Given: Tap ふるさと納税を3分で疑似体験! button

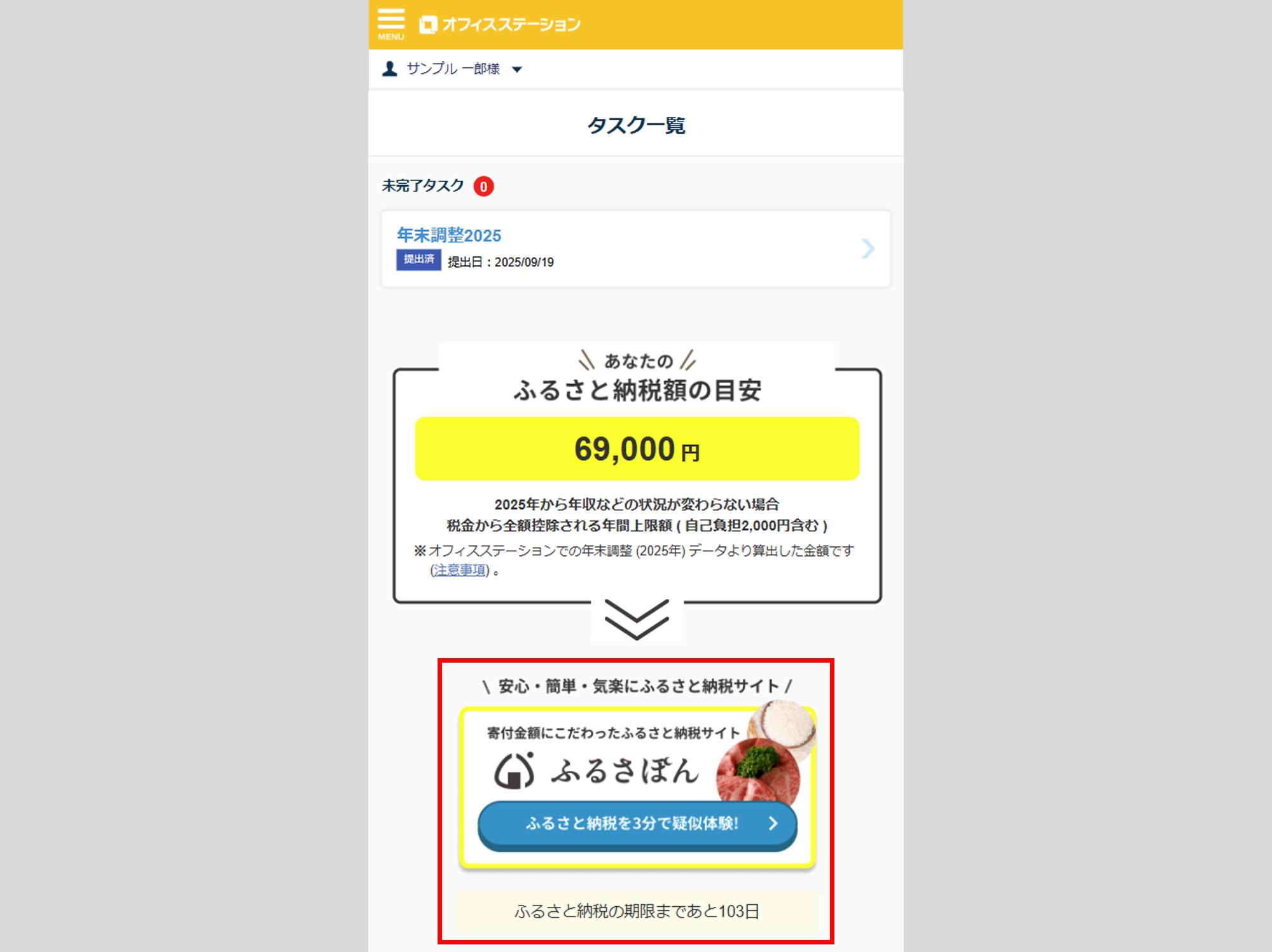Looking at the screenshot, I should [637, 824].
